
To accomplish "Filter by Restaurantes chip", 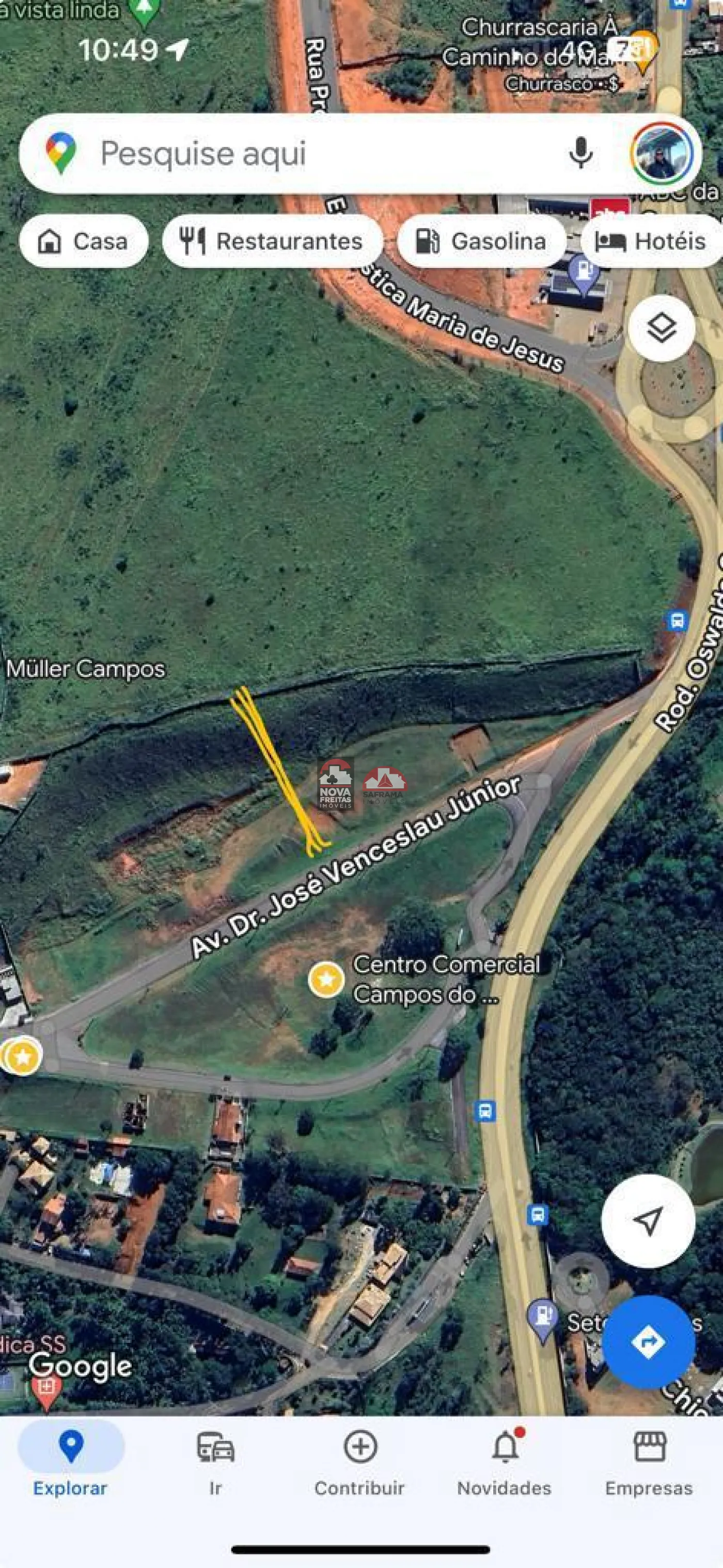I will coord(272,241).
